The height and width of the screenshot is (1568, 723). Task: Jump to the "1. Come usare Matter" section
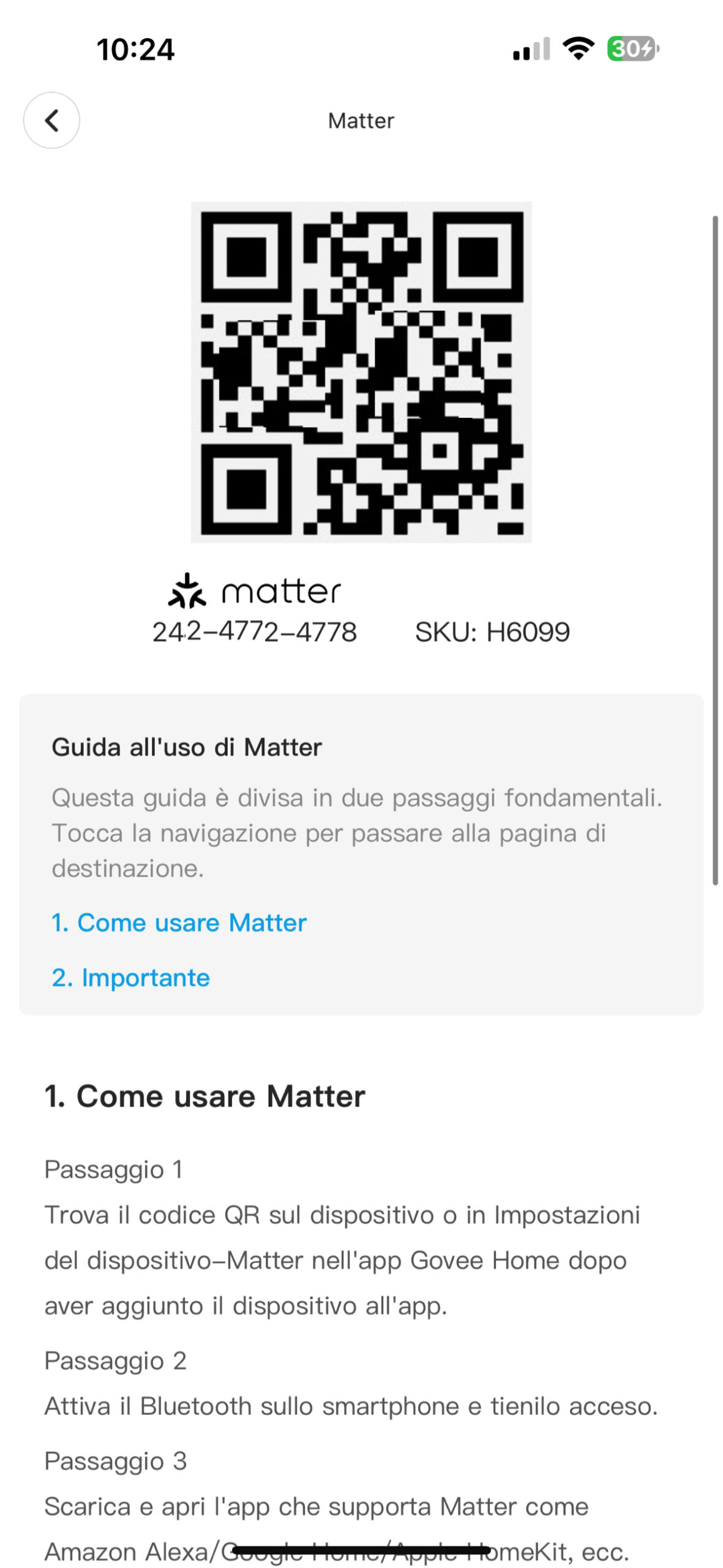[x=179, y=922]
